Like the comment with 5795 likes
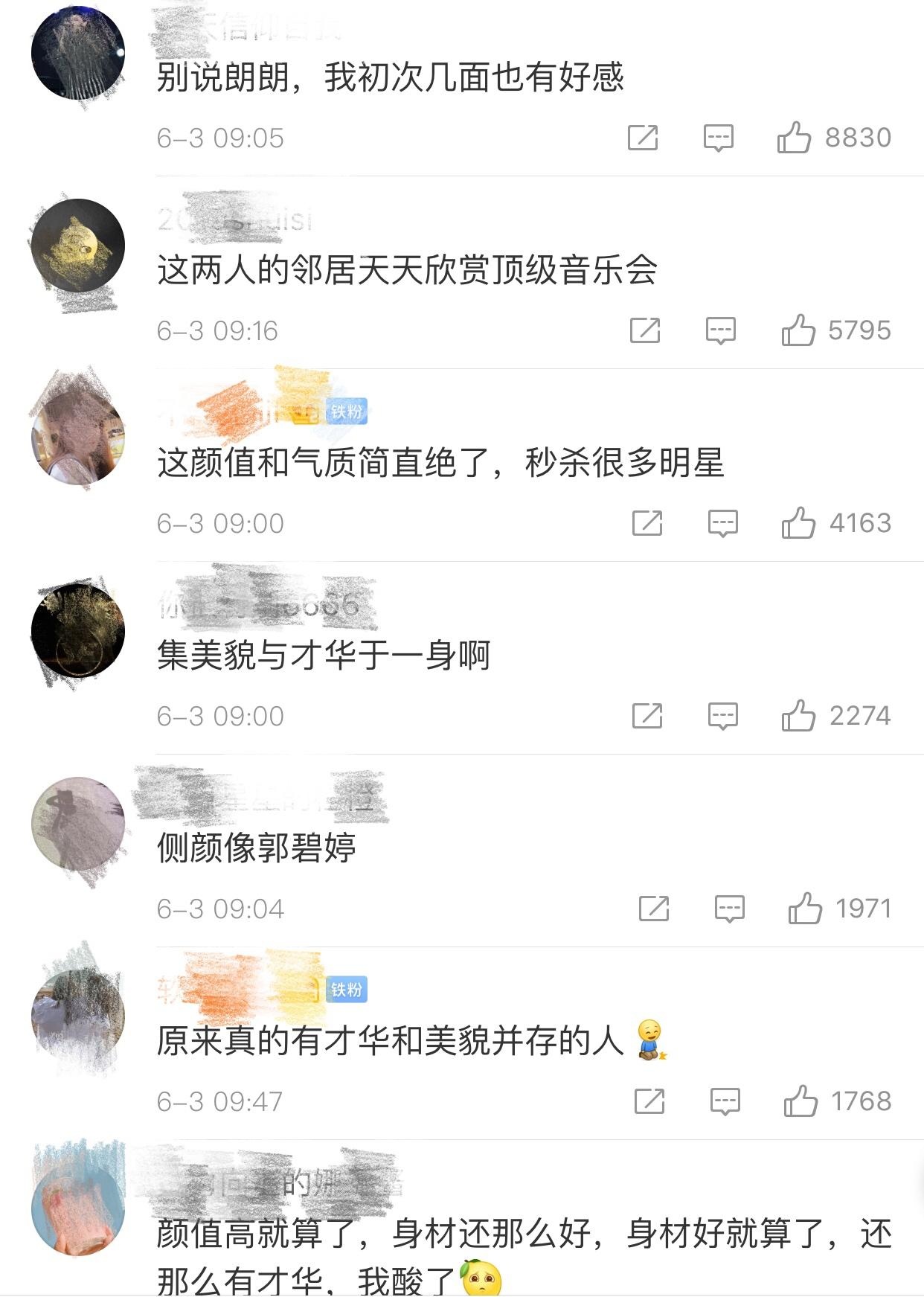The width and height of the screenshot is (924, 1297). coord(798,330)
